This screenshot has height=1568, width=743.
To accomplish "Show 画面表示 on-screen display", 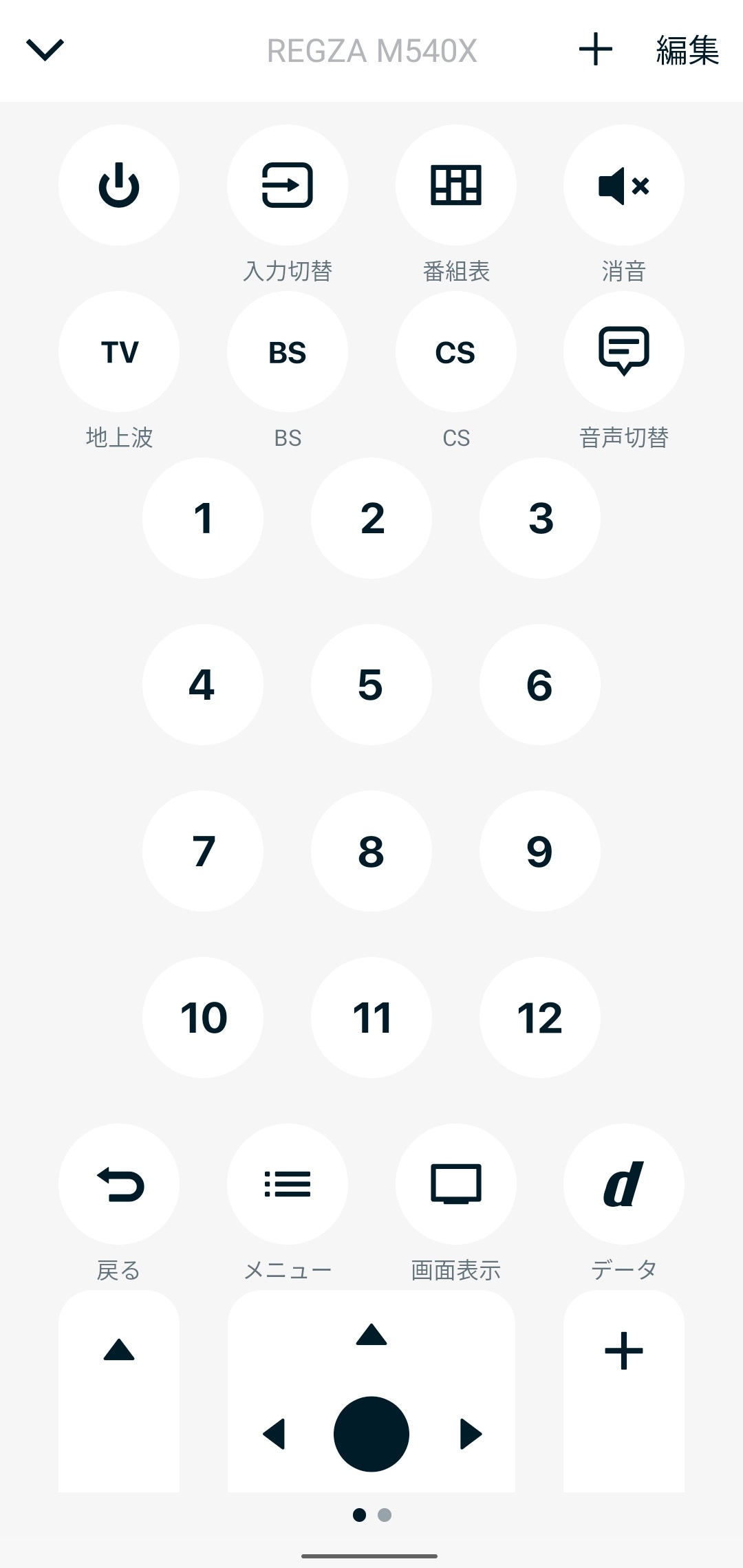I will click(456, 1184).
